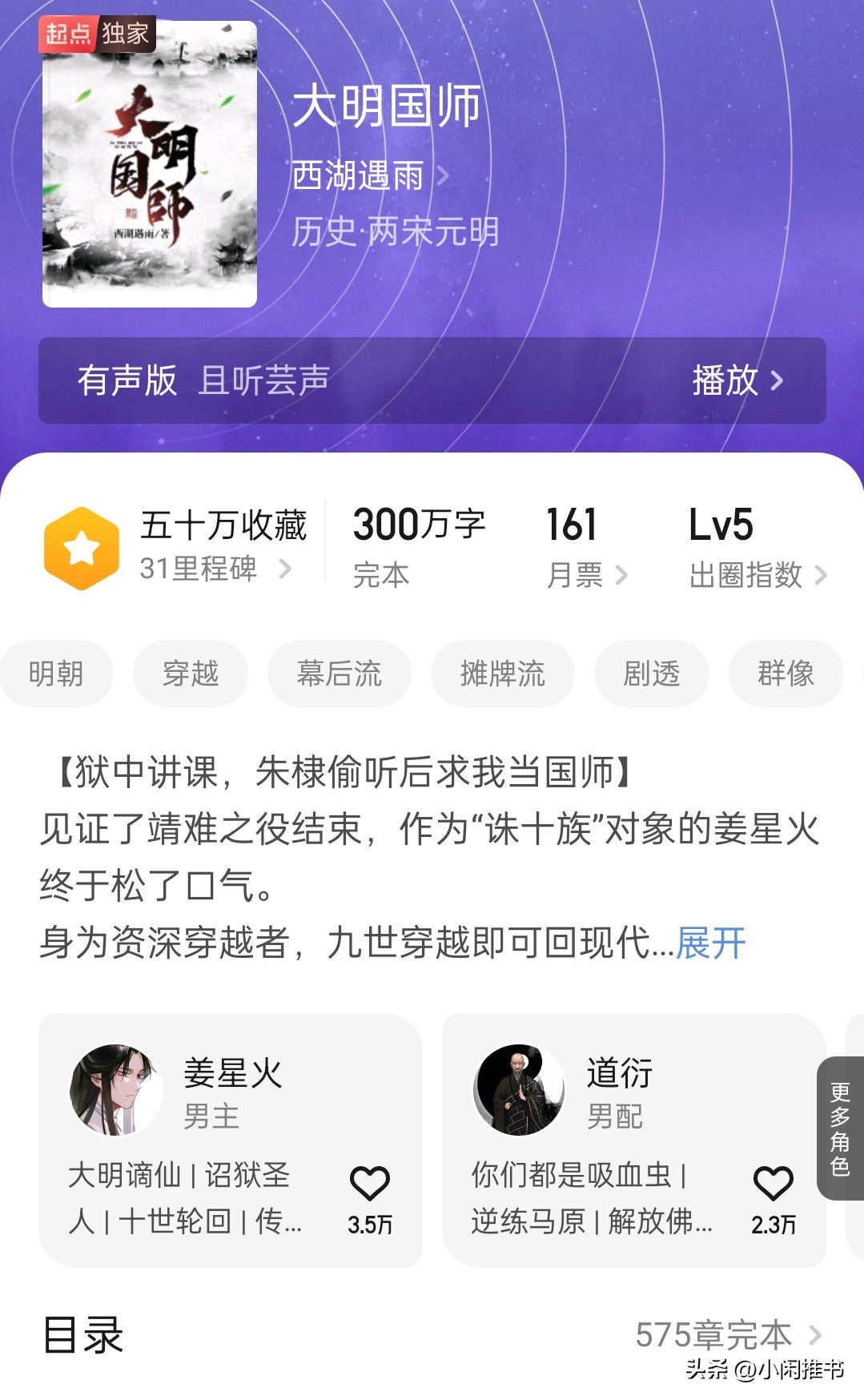The image size is (864, 1400).
Task: Expand the synopsis with 展开
Action: point(711,943)
